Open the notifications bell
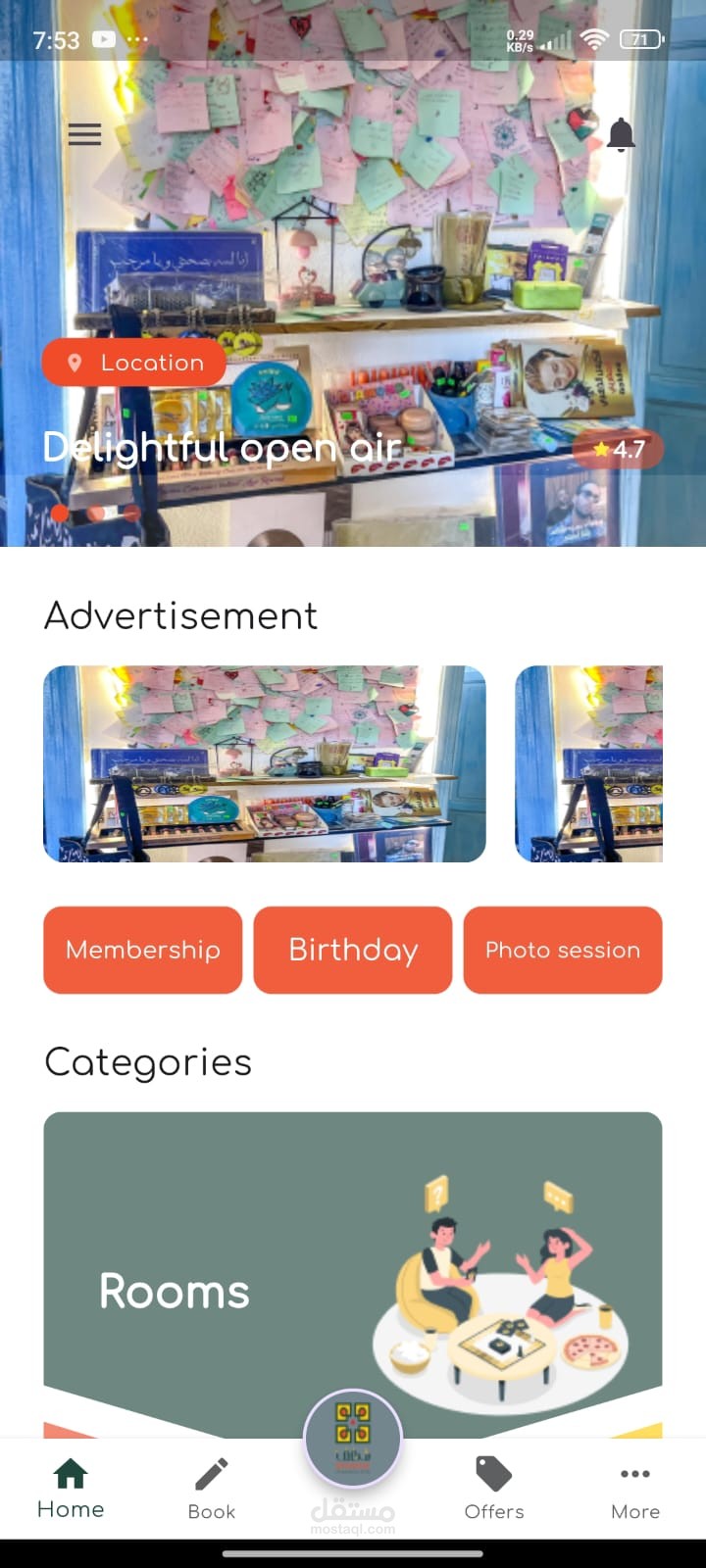The height and width of the screenshot is (1568, 706). (x=621, y=134)
